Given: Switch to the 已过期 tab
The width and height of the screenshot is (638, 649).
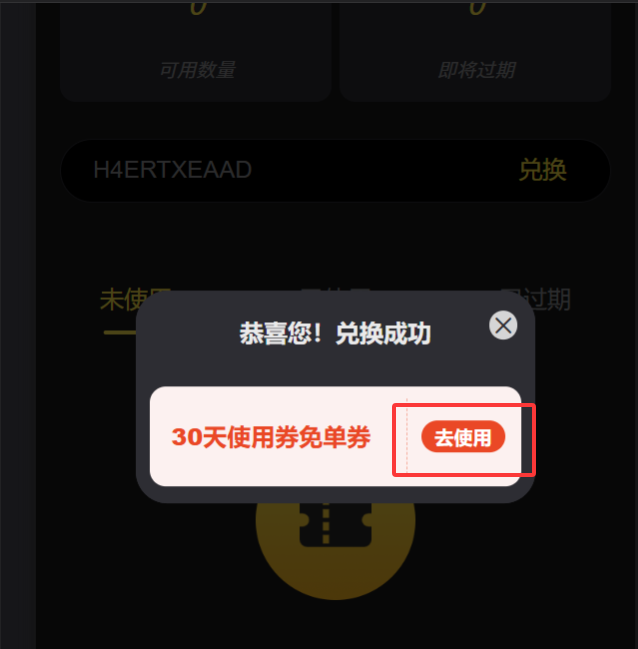Looking at the screenshot, I should click(x=550, y=298).
